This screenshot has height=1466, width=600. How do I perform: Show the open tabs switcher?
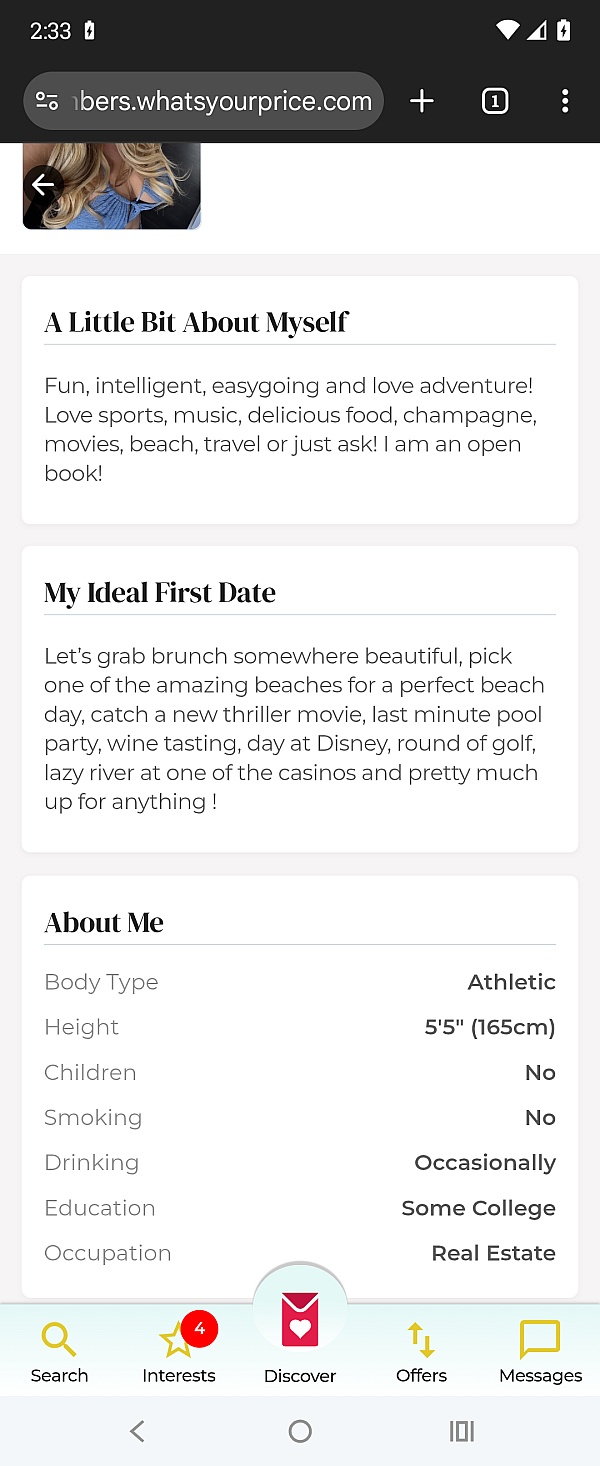[495, 101]
